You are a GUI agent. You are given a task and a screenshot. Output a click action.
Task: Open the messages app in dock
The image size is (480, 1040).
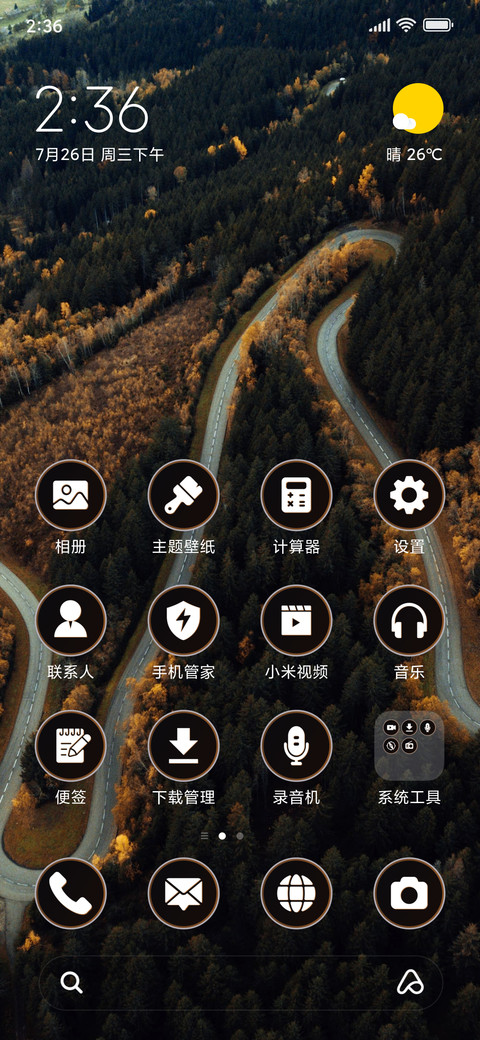pyautogui.click(x=184, y=893)
